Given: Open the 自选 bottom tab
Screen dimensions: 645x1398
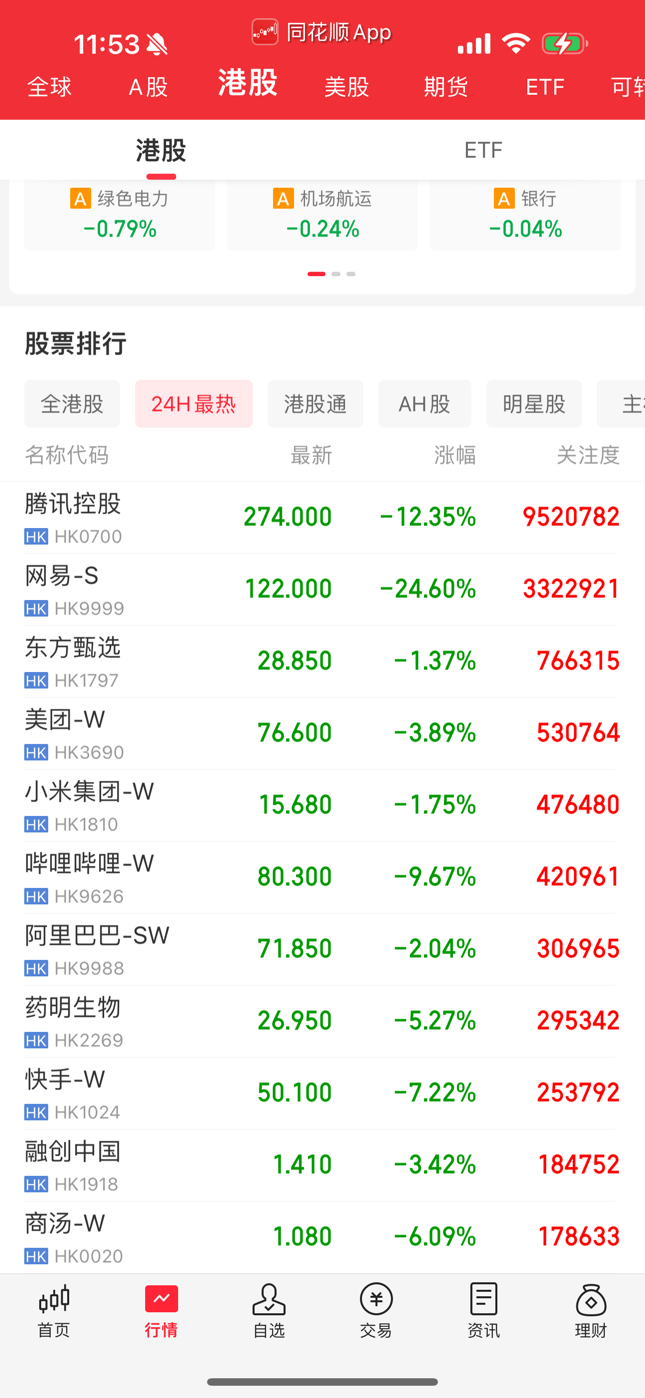Looking at the screenshot, I should click(x=269, y=1312).
